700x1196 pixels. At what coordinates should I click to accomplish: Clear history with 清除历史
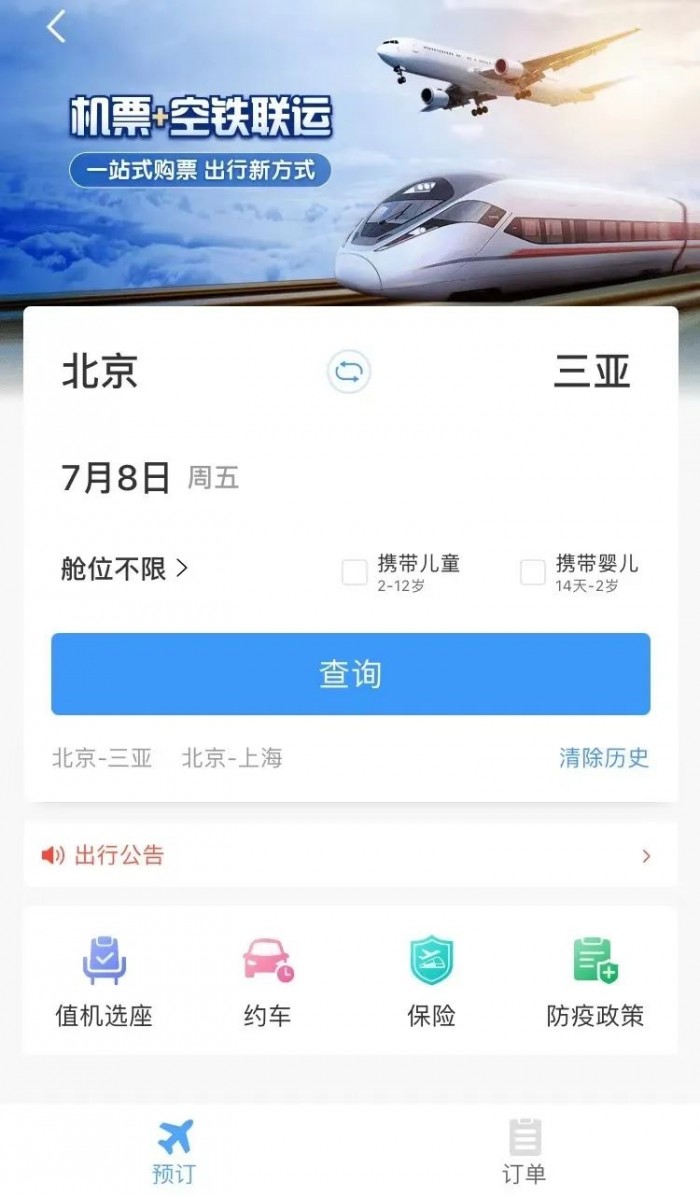[x=604, y=758]
